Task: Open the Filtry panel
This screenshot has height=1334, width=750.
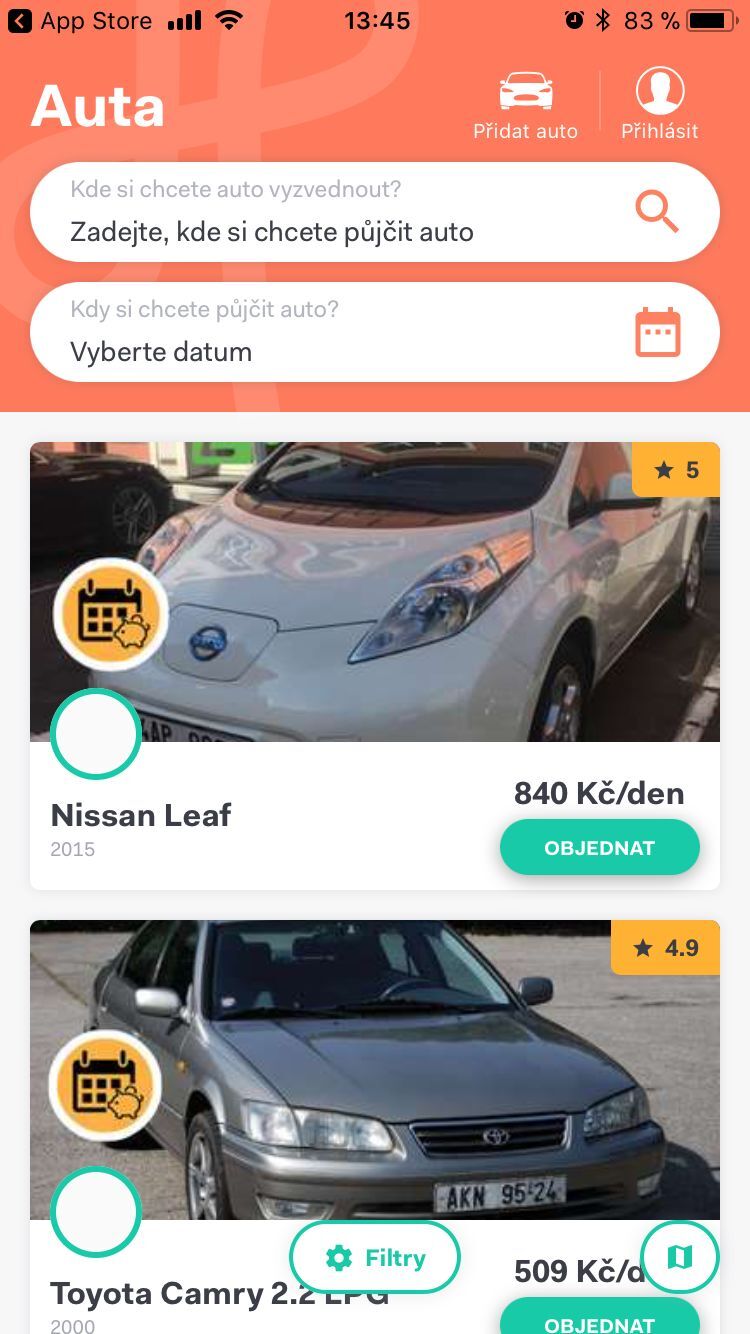Action: pyautogui.click(x=375, y=1258)
